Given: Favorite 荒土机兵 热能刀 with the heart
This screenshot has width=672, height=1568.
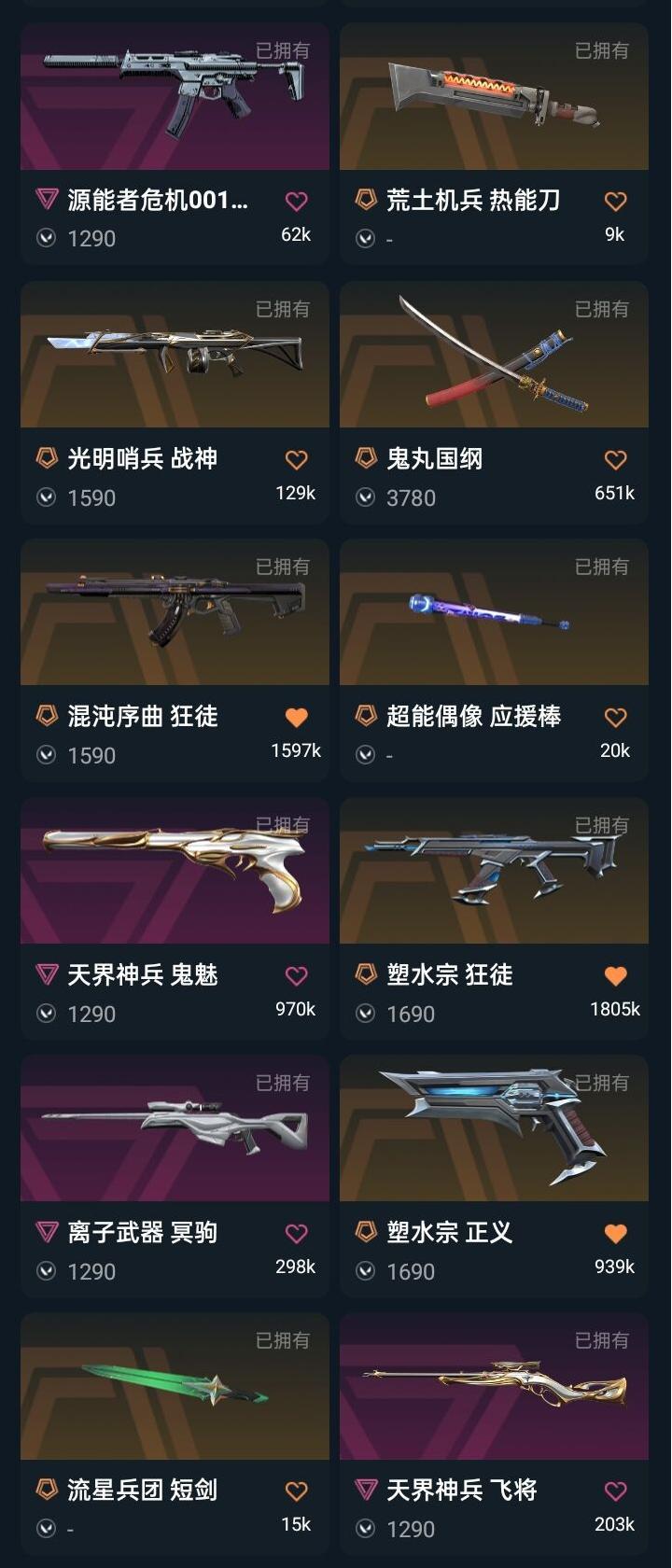Looking at the screenshot, I should 615,201.
